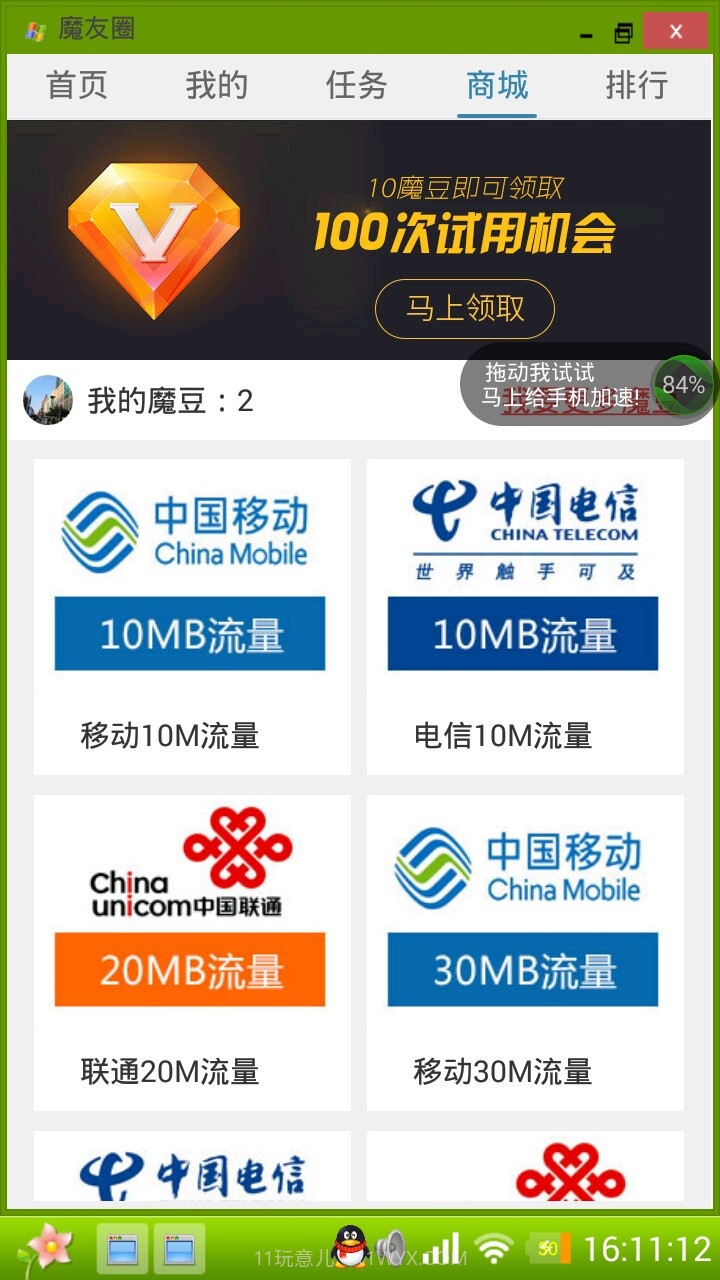Image resolution: width=720 pixels, height=1280 pixels.
Task: Switch to the 任务 tab
Action: pos(356,85)
